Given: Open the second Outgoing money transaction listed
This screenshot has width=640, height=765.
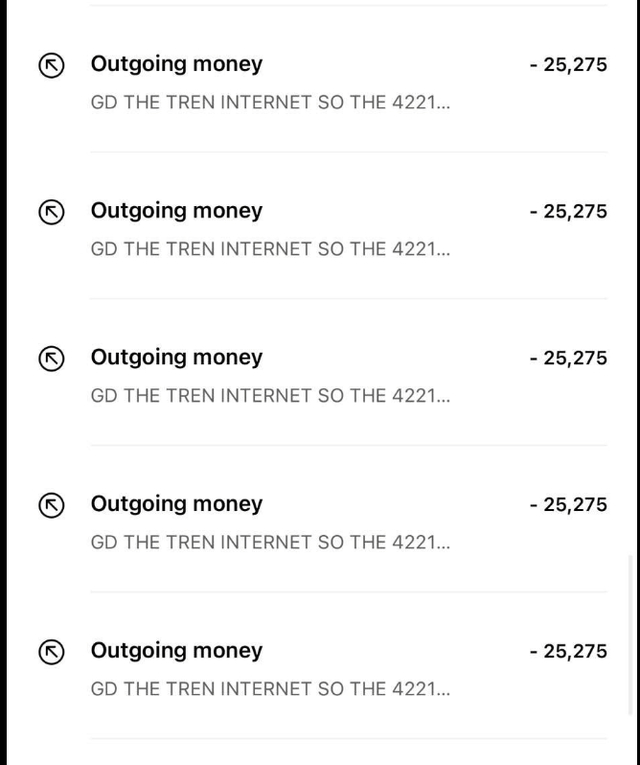Looking at the screenshot, I should pos(320,228).
